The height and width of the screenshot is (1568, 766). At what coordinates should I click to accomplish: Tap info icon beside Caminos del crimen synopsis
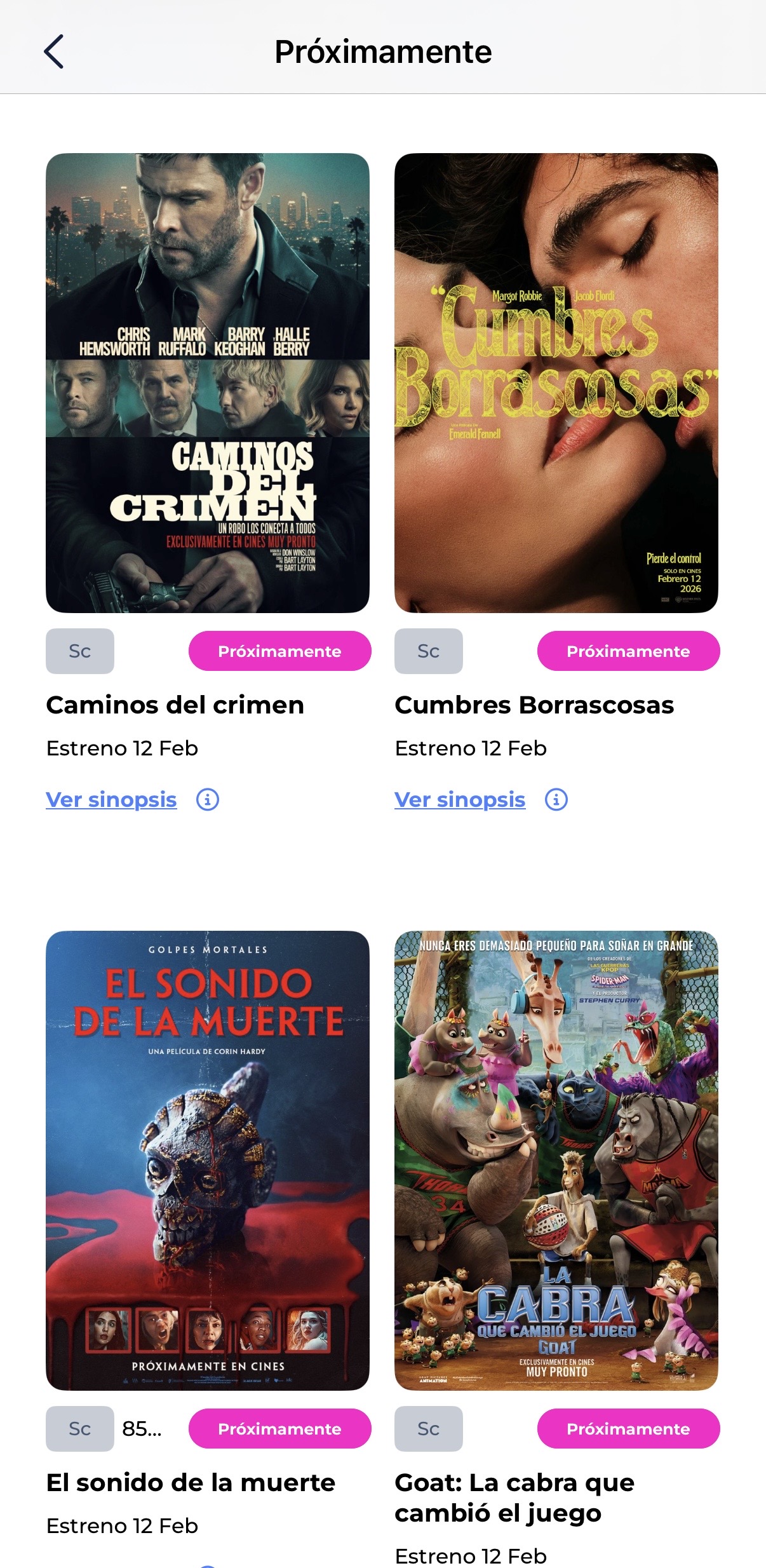click(x=208, y=799)
